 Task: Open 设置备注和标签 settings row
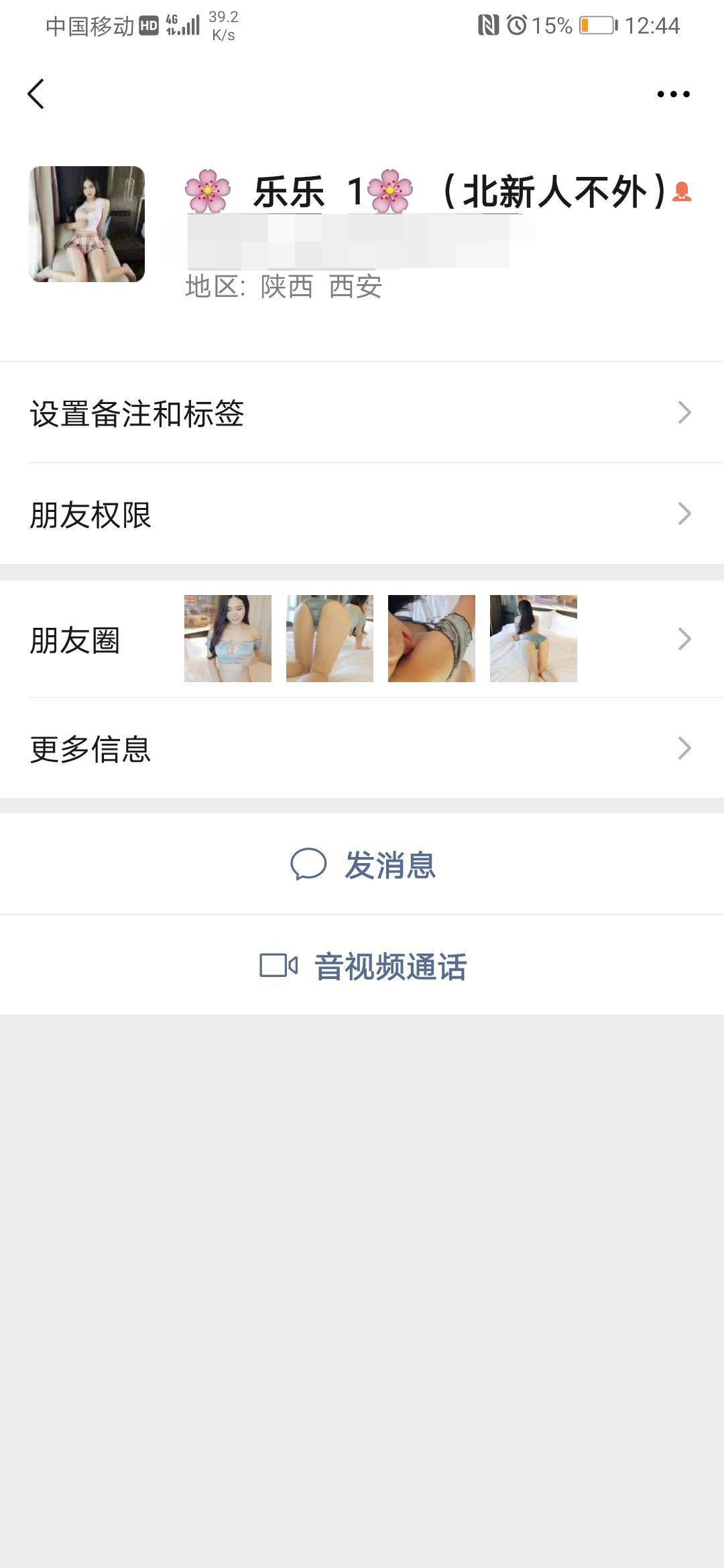[362, 413]
